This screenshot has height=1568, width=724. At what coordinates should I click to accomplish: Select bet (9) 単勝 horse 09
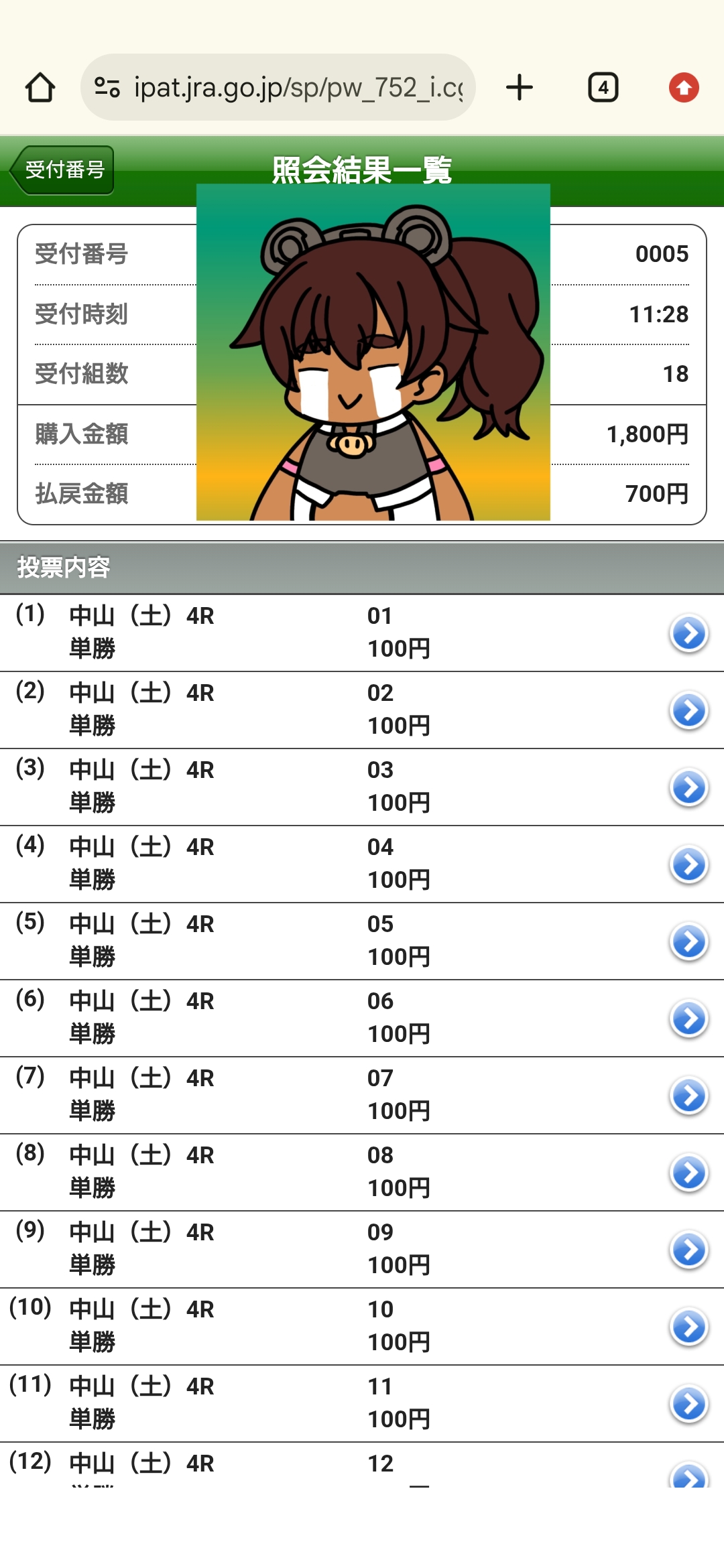click(x=688, y=1250)
